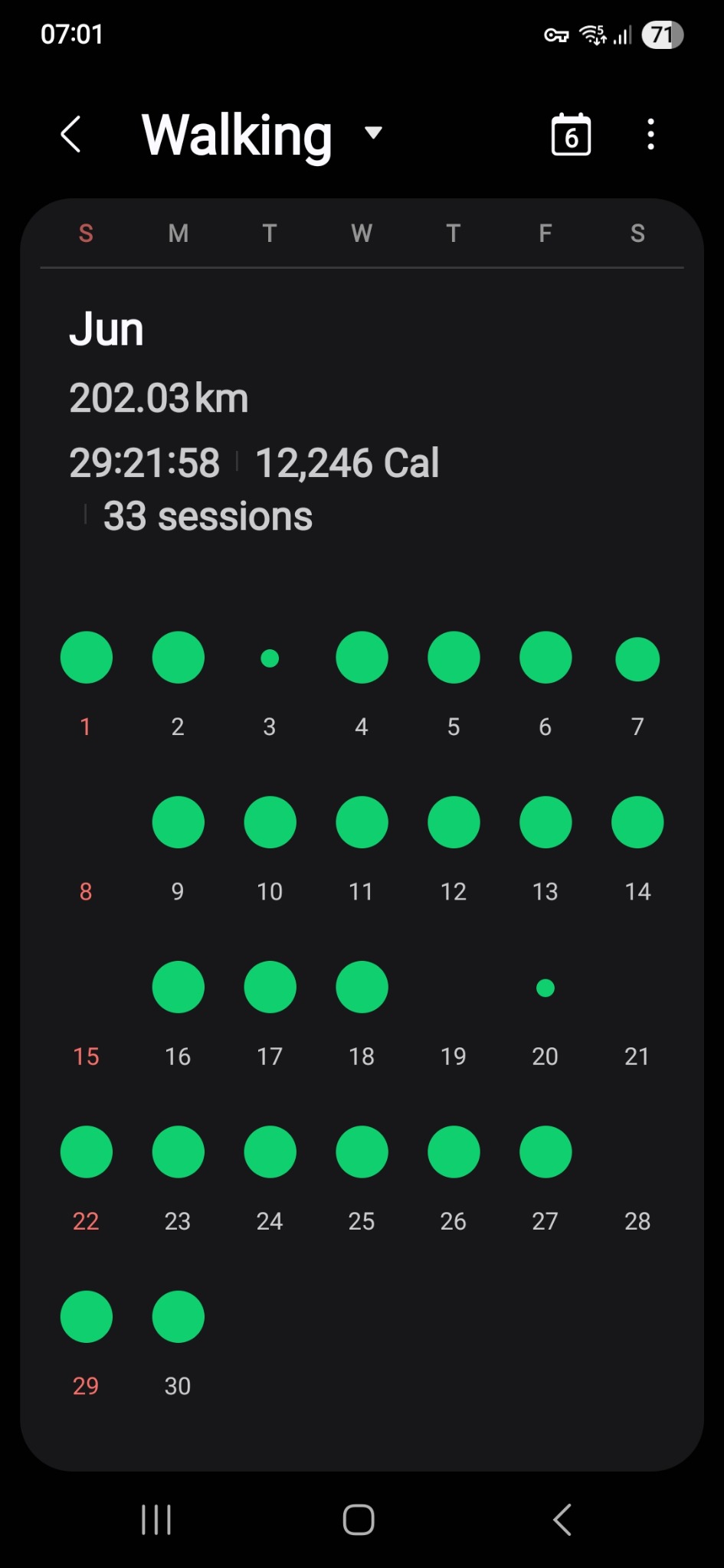Show the June 22 walking session

click(x=87, y=1151)
